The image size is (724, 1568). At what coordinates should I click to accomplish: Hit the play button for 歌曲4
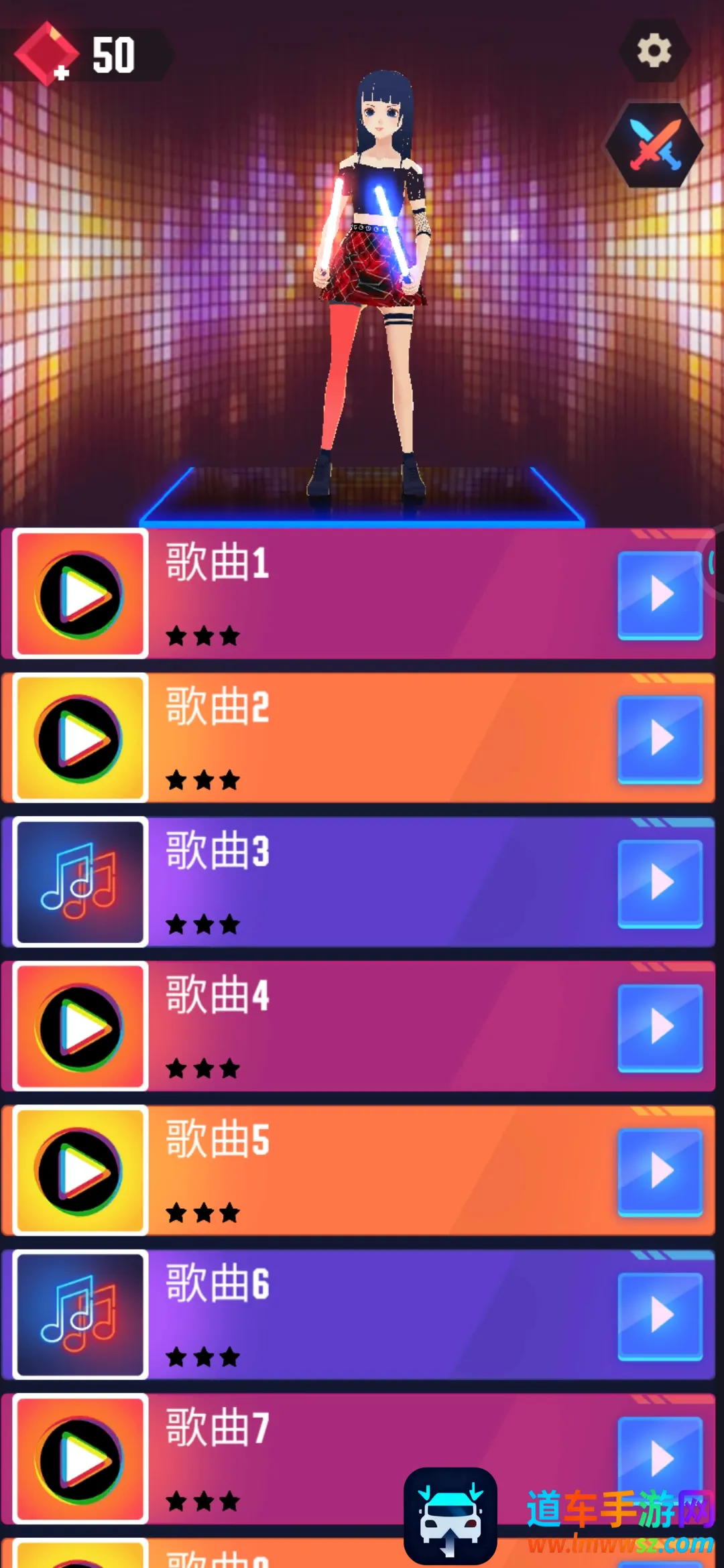point(660,1027)
